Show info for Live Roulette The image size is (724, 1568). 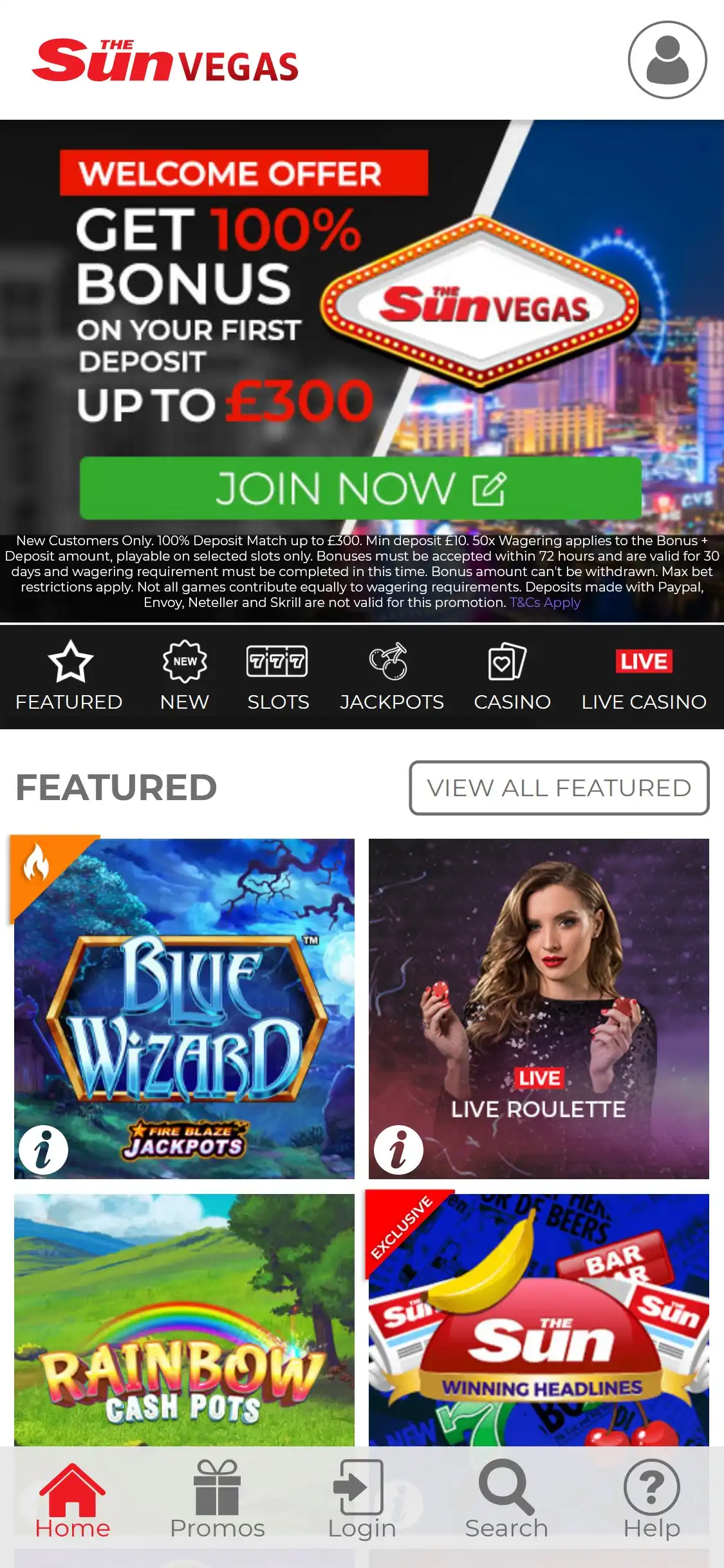pyautogui.click(x=398, y=1150)
